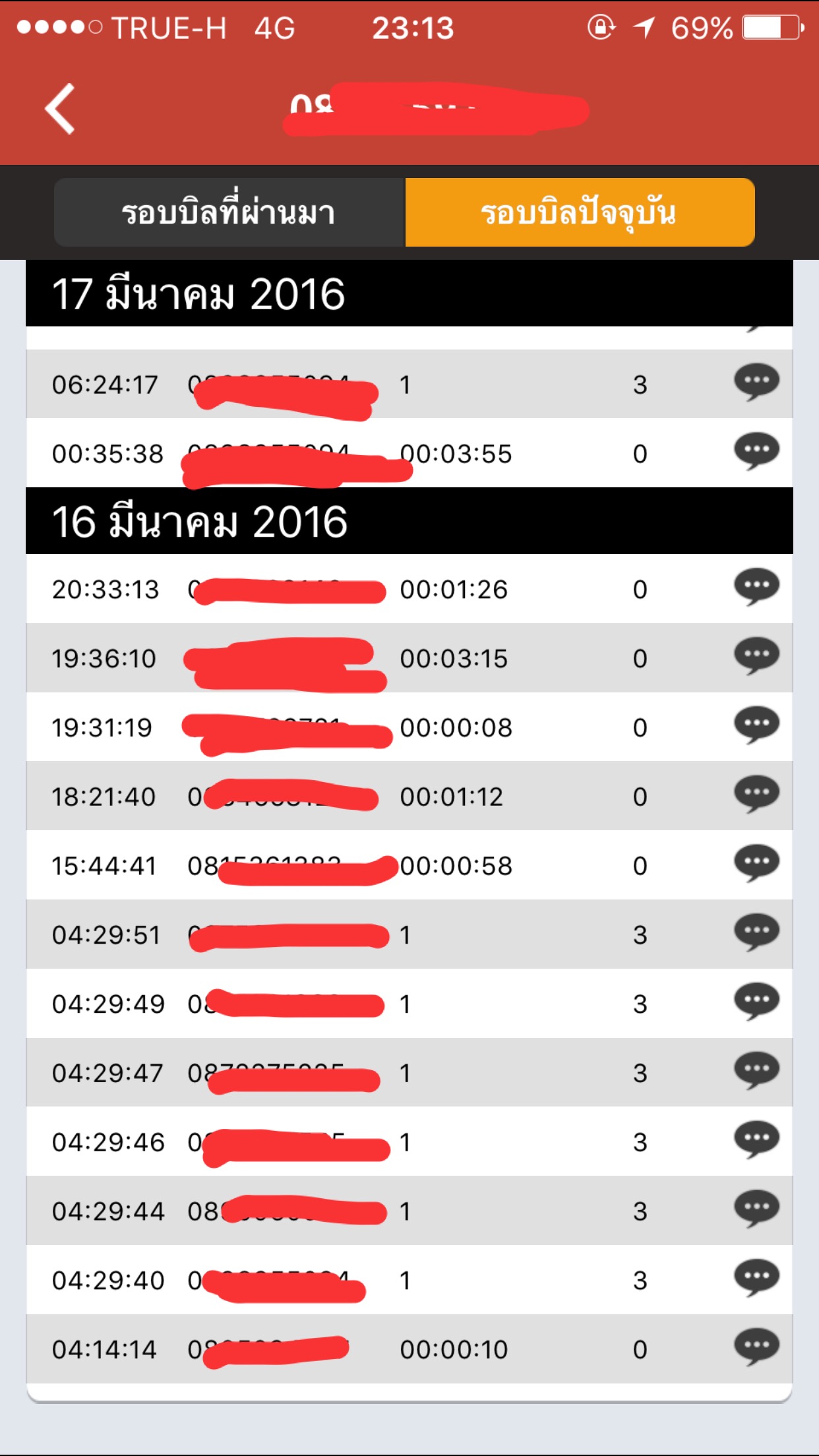The image size is (819, 1456).
Task: Switch to the รอบบิลที่ผ่านมา tab
Action: coord(229,212)
